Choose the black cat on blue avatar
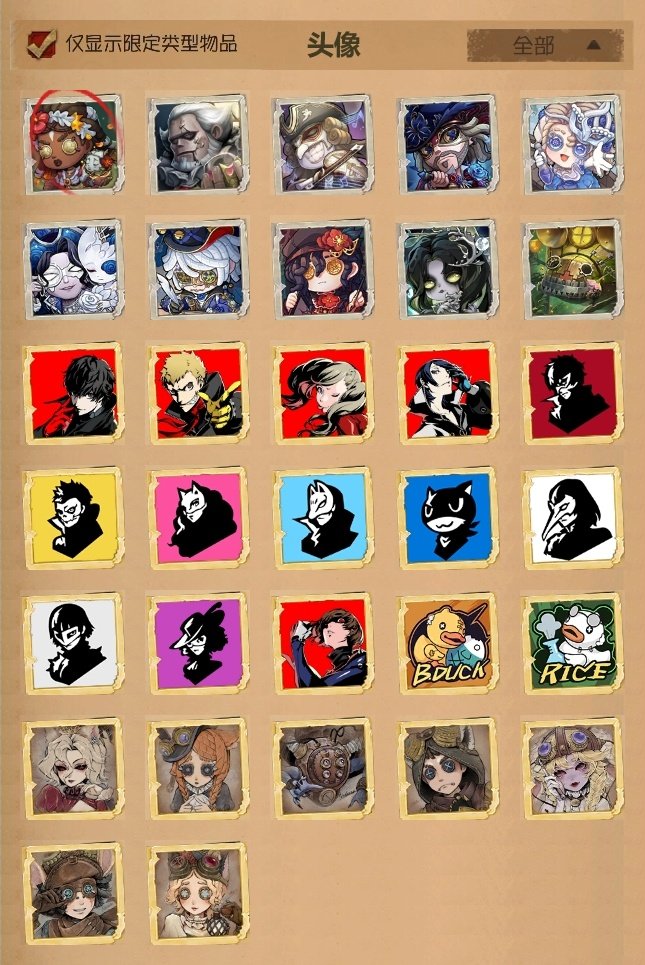 448,519
